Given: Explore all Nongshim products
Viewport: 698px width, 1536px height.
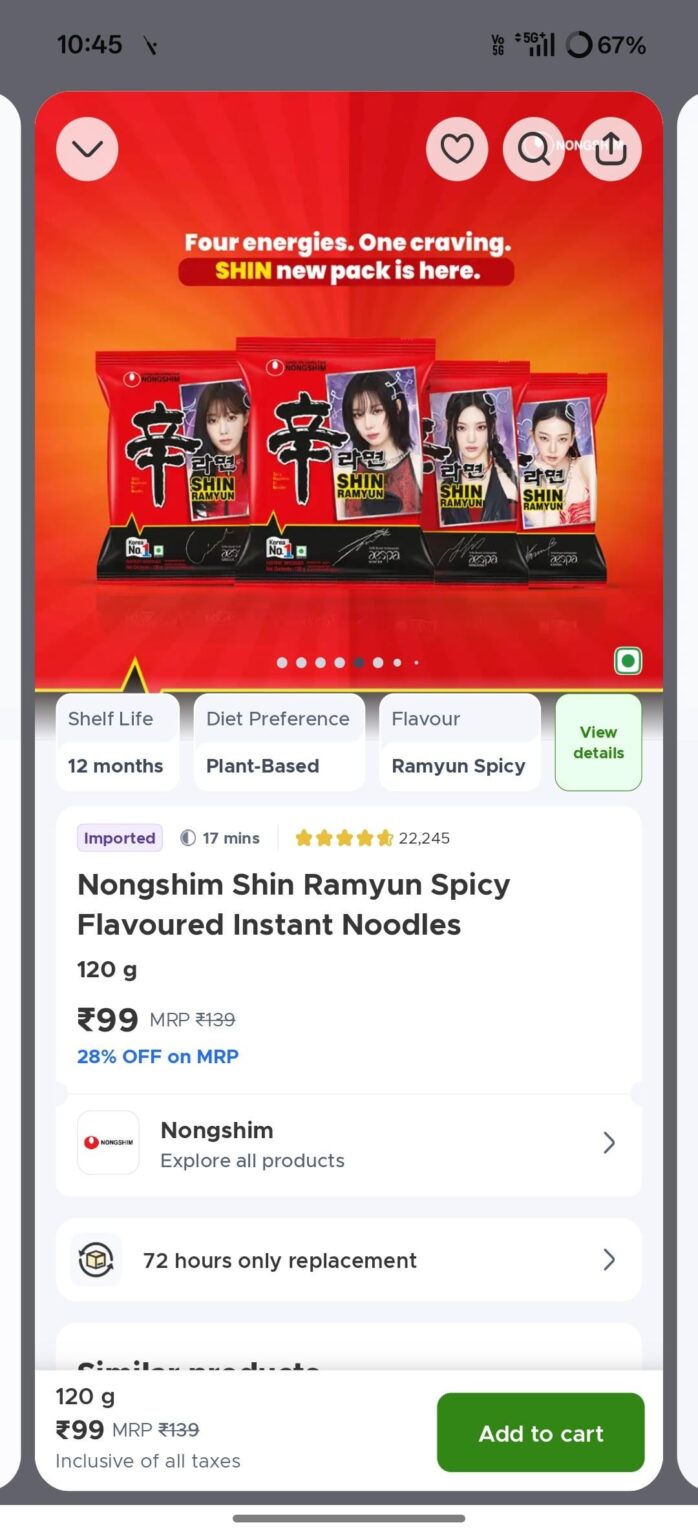Looking at the screenshot, I should pos(348,1144).
